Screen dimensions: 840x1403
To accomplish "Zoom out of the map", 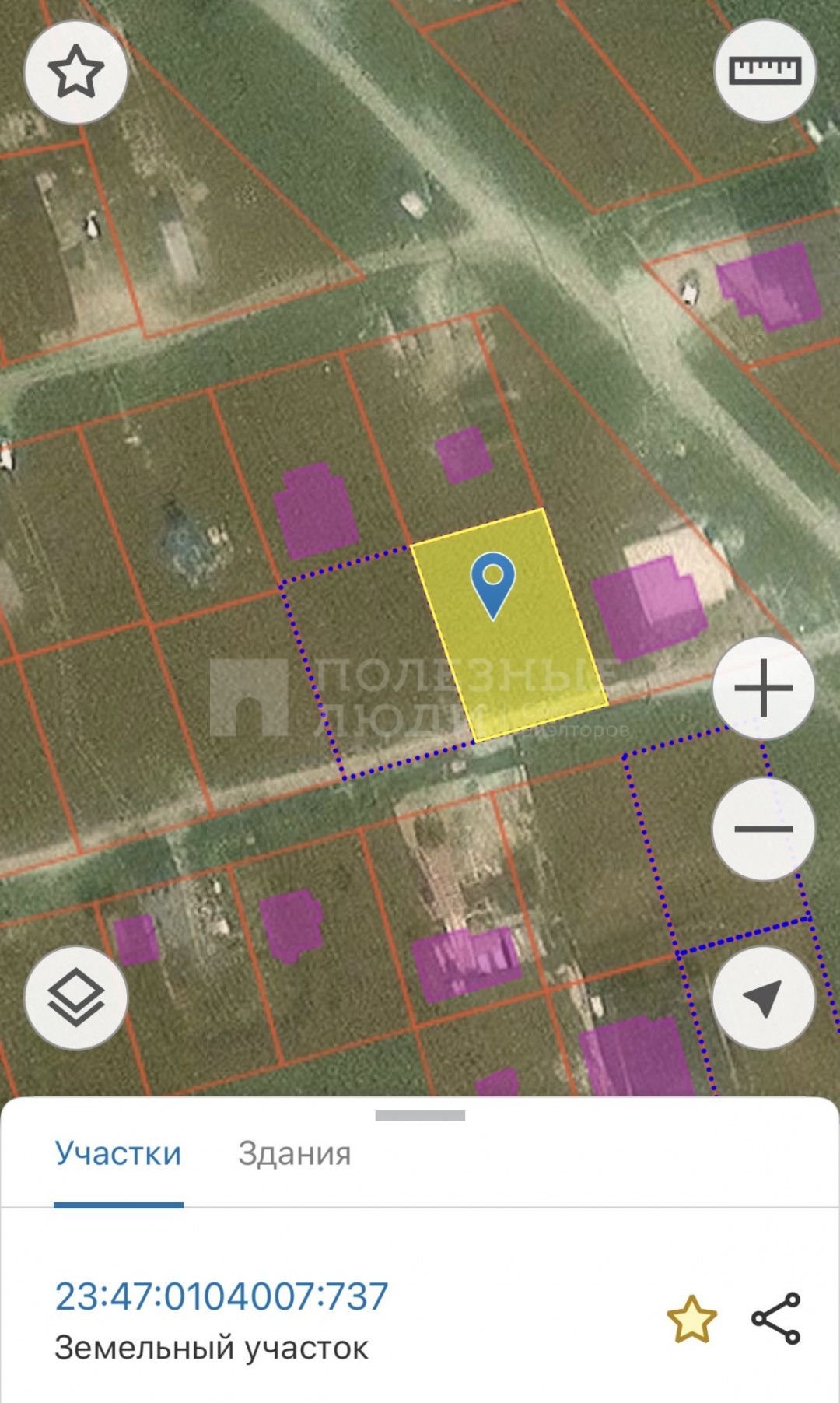I will tap(763, 829).
